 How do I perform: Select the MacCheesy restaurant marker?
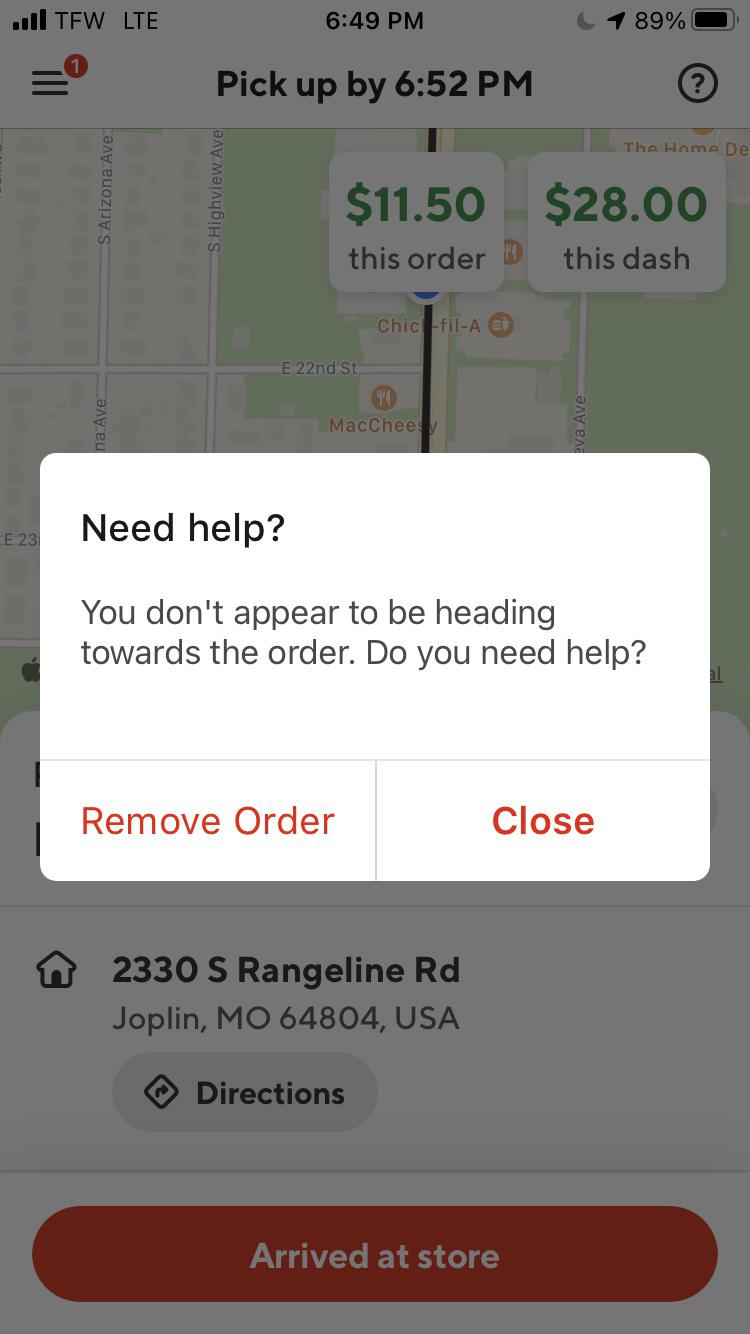pos(383,397)
